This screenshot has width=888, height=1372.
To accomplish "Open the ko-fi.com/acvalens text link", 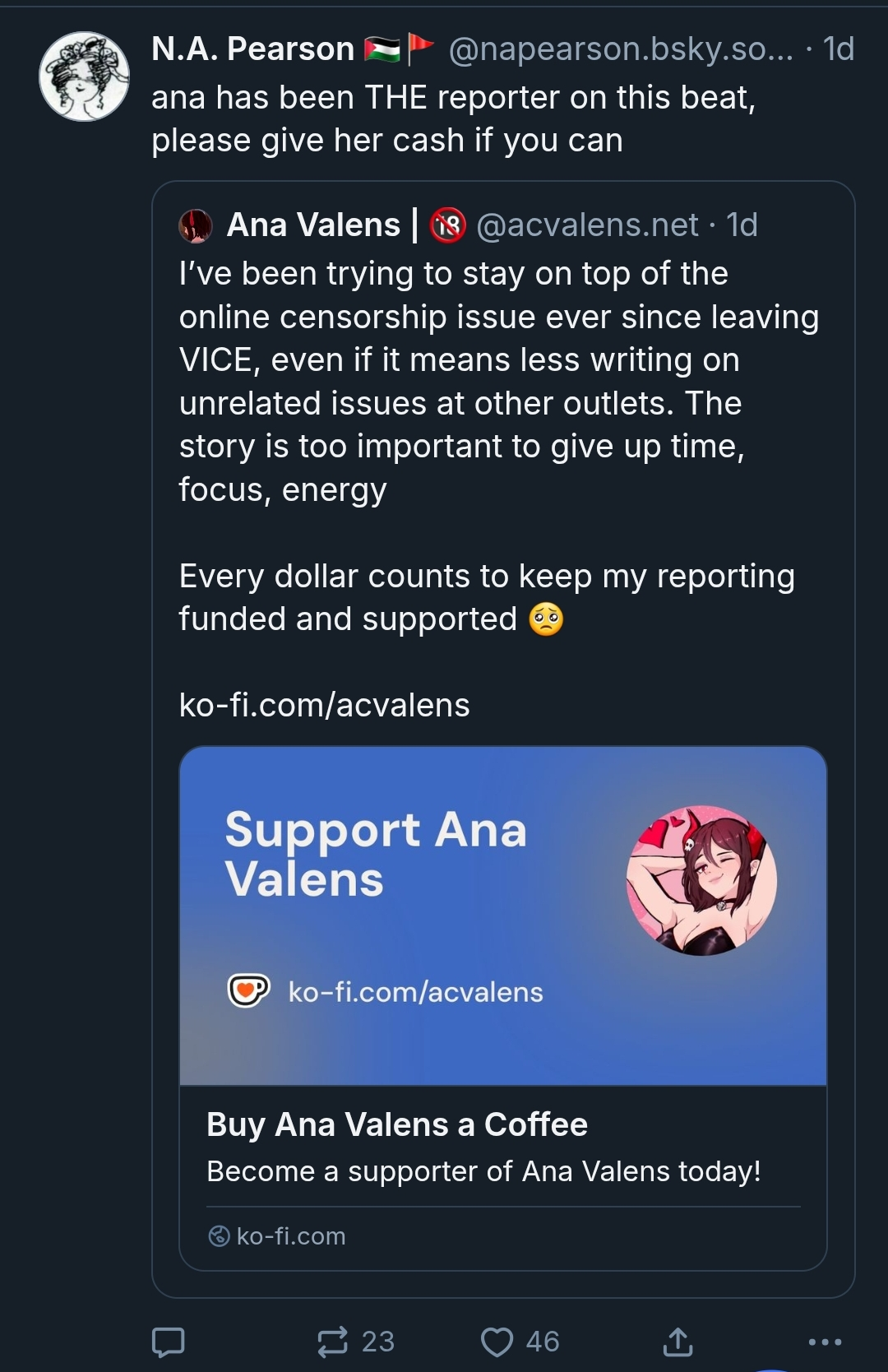I will pos(324,705).
